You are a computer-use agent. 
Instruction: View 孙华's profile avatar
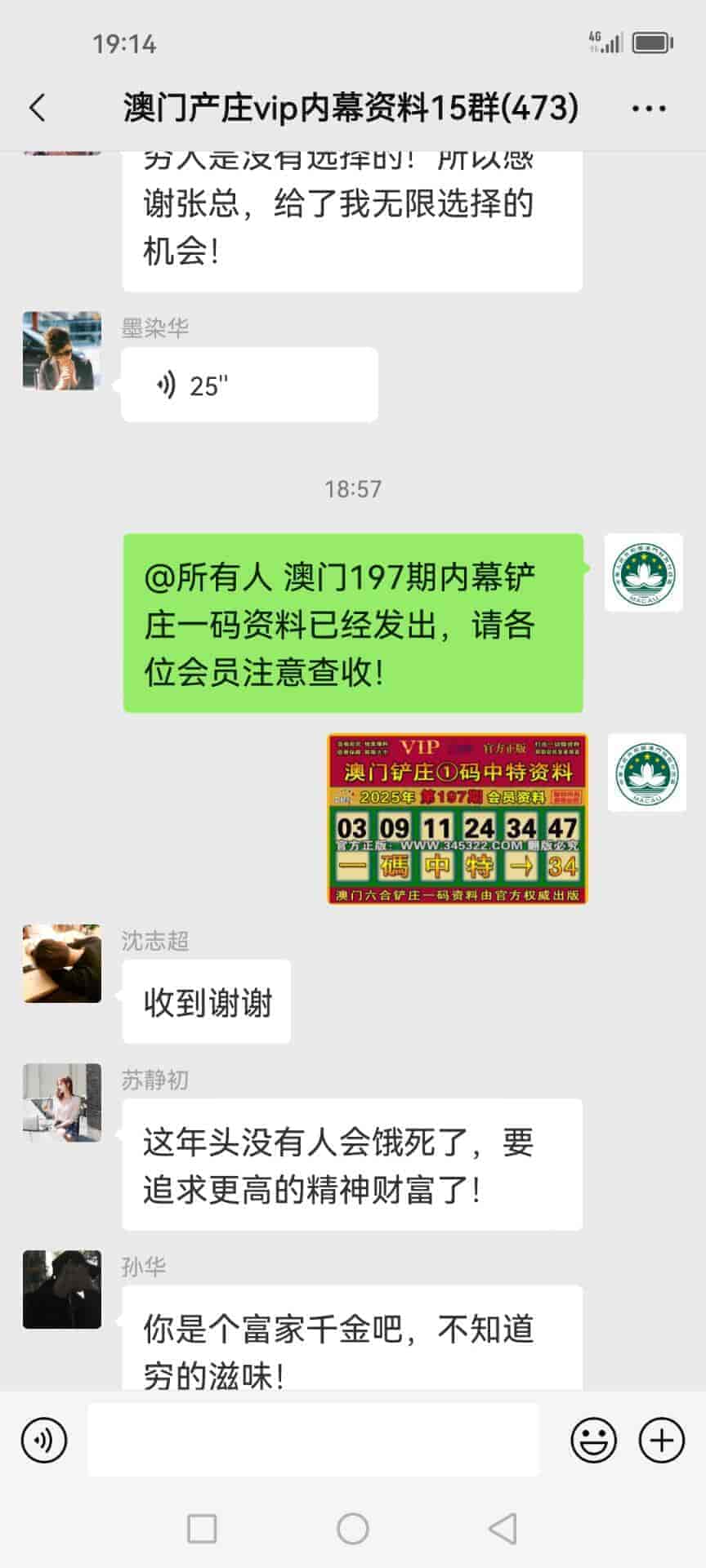[62, 1289]
